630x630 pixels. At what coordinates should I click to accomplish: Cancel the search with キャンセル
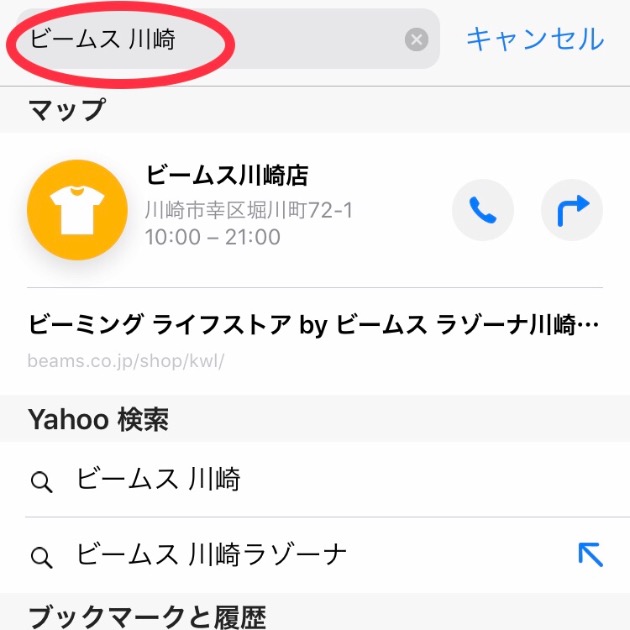click(534, 39)
